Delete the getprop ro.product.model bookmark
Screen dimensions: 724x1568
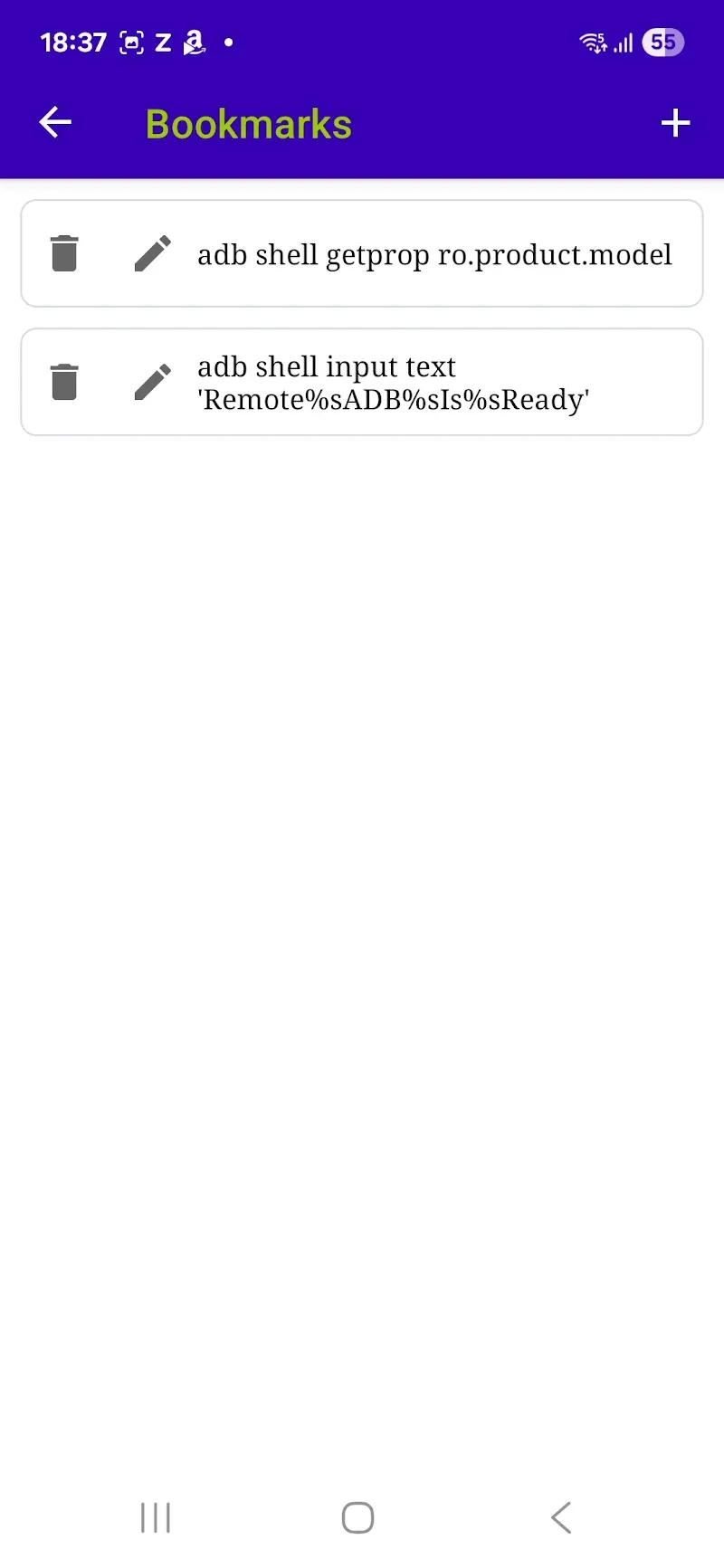[x=64, y=253]
